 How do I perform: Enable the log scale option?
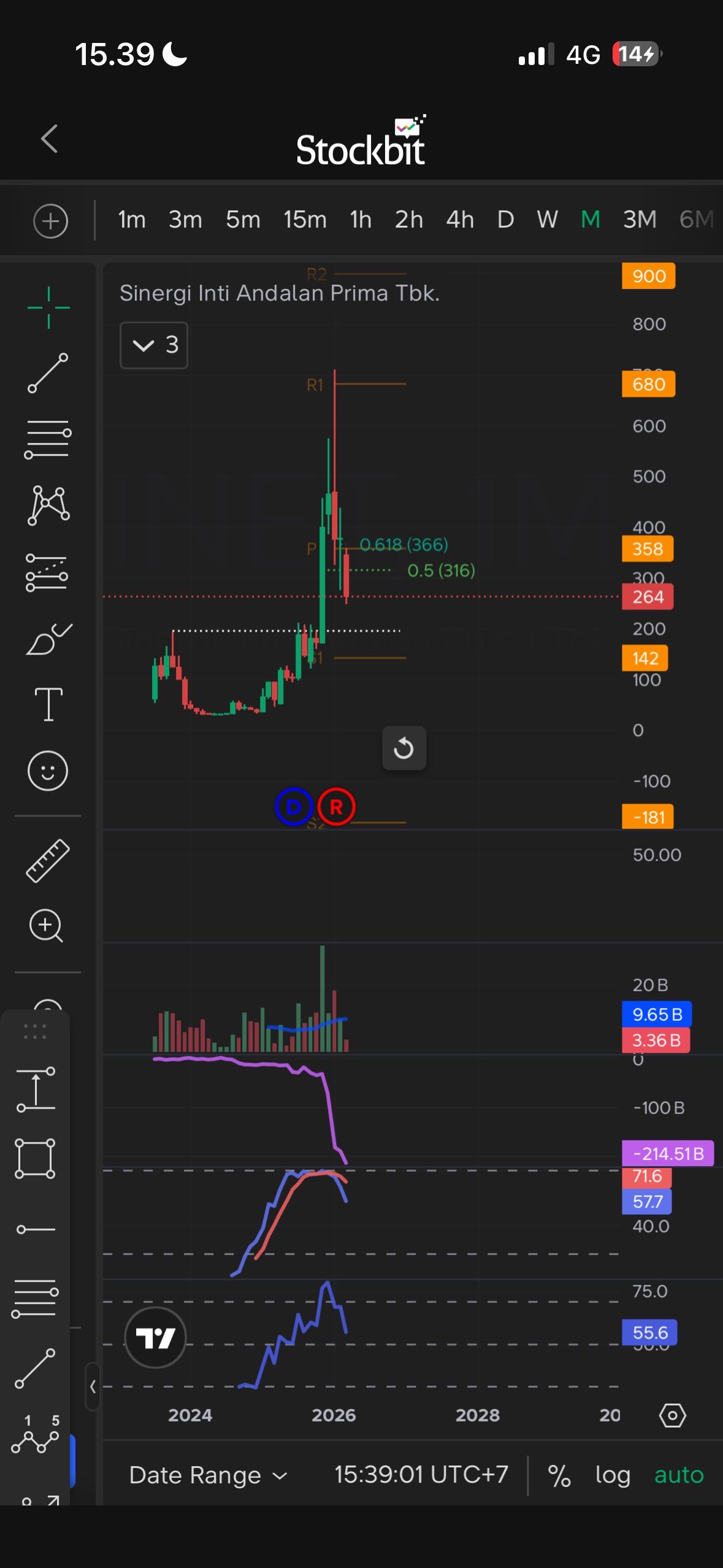pyautogui.click(x=613, y=1475)
